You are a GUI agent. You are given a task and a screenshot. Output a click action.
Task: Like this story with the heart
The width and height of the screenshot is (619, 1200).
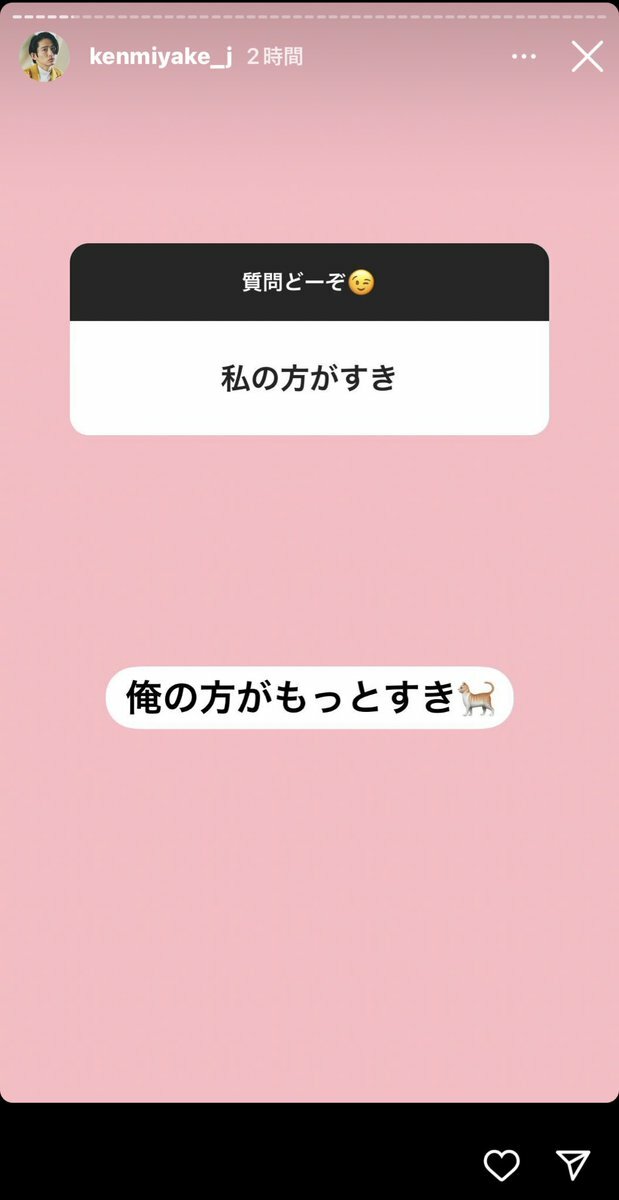501,1165
